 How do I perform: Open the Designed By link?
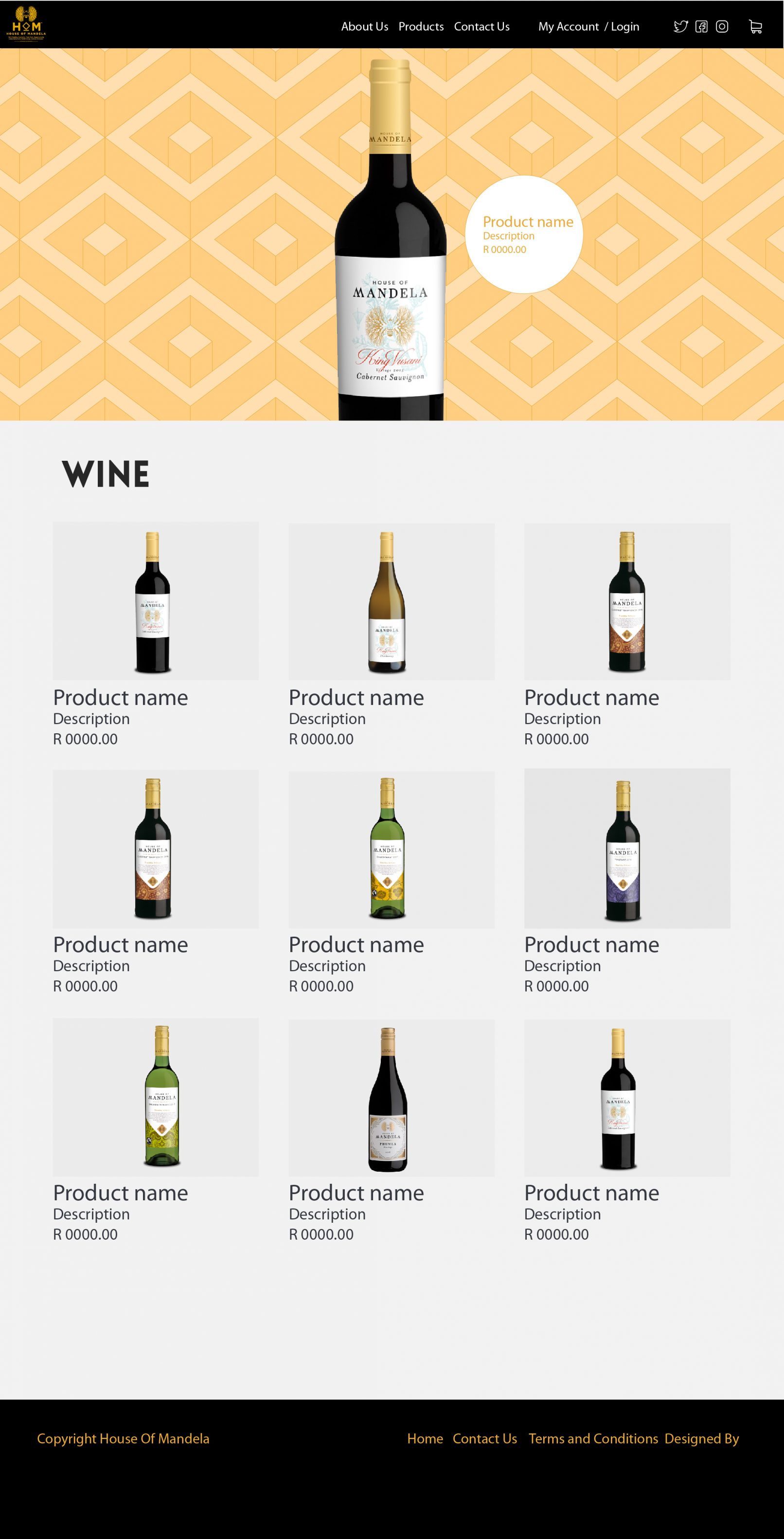[702, 1439]
